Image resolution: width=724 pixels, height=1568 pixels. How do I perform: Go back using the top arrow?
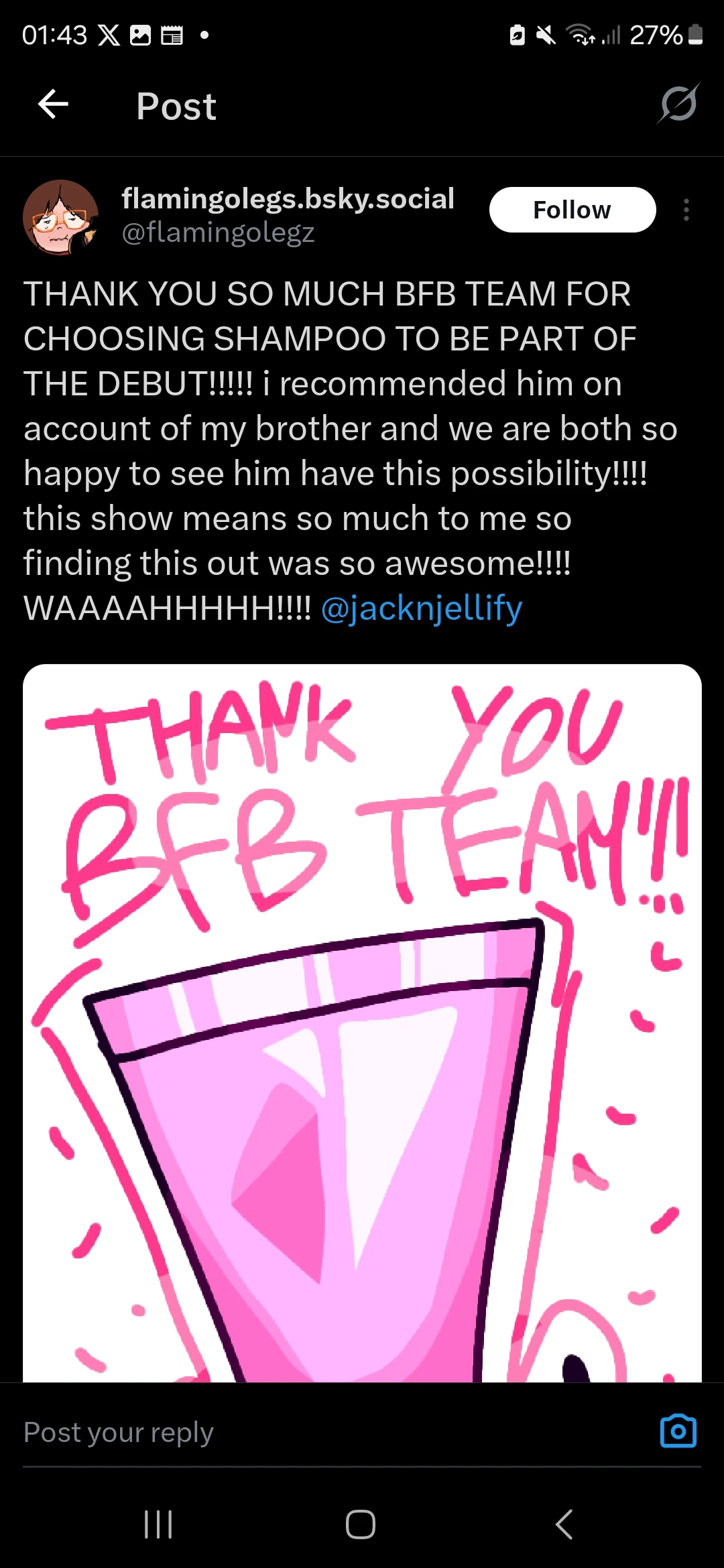tap(54, 105)
